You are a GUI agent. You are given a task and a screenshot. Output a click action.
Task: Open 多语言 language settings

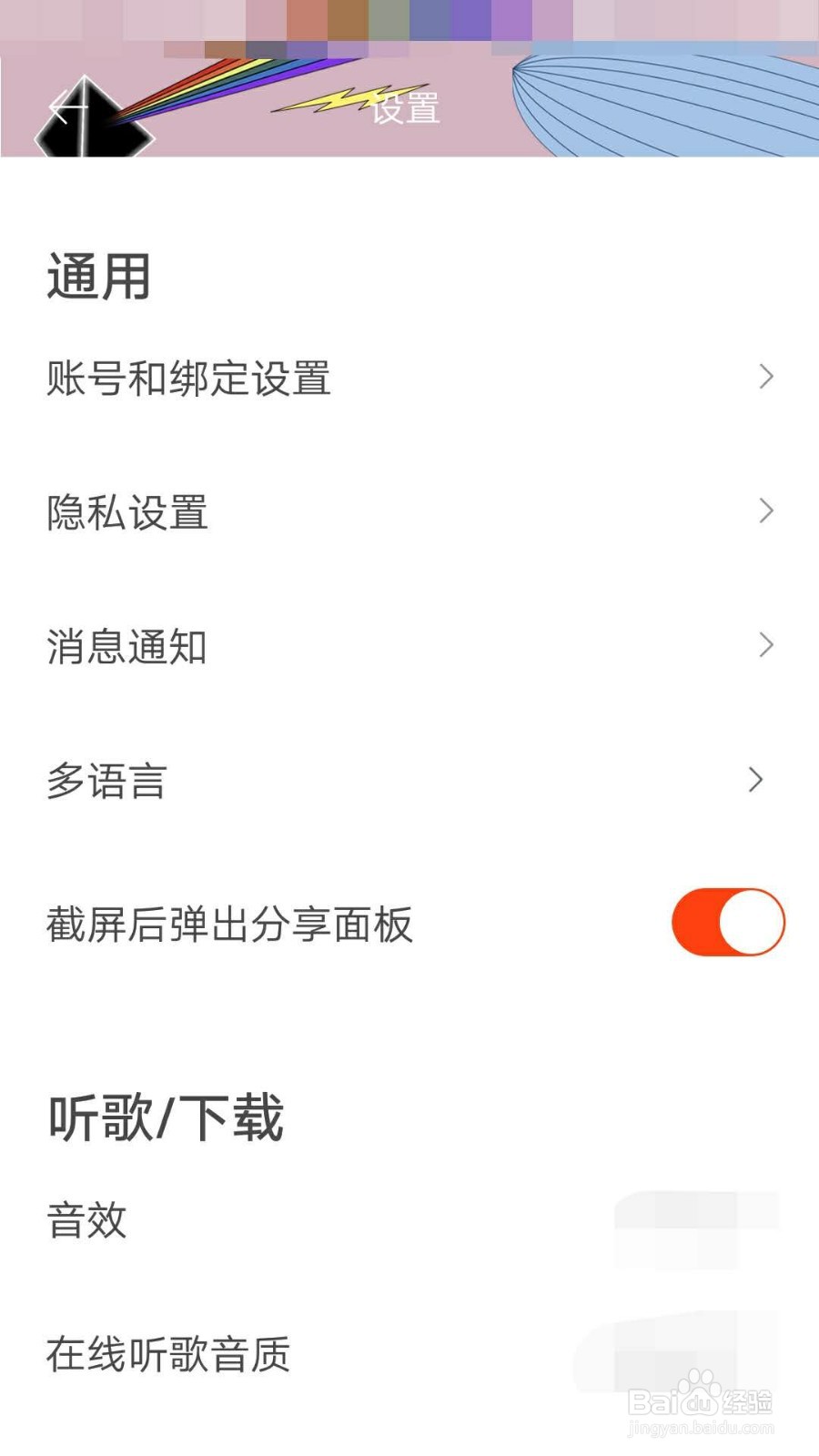coord(107,781)
